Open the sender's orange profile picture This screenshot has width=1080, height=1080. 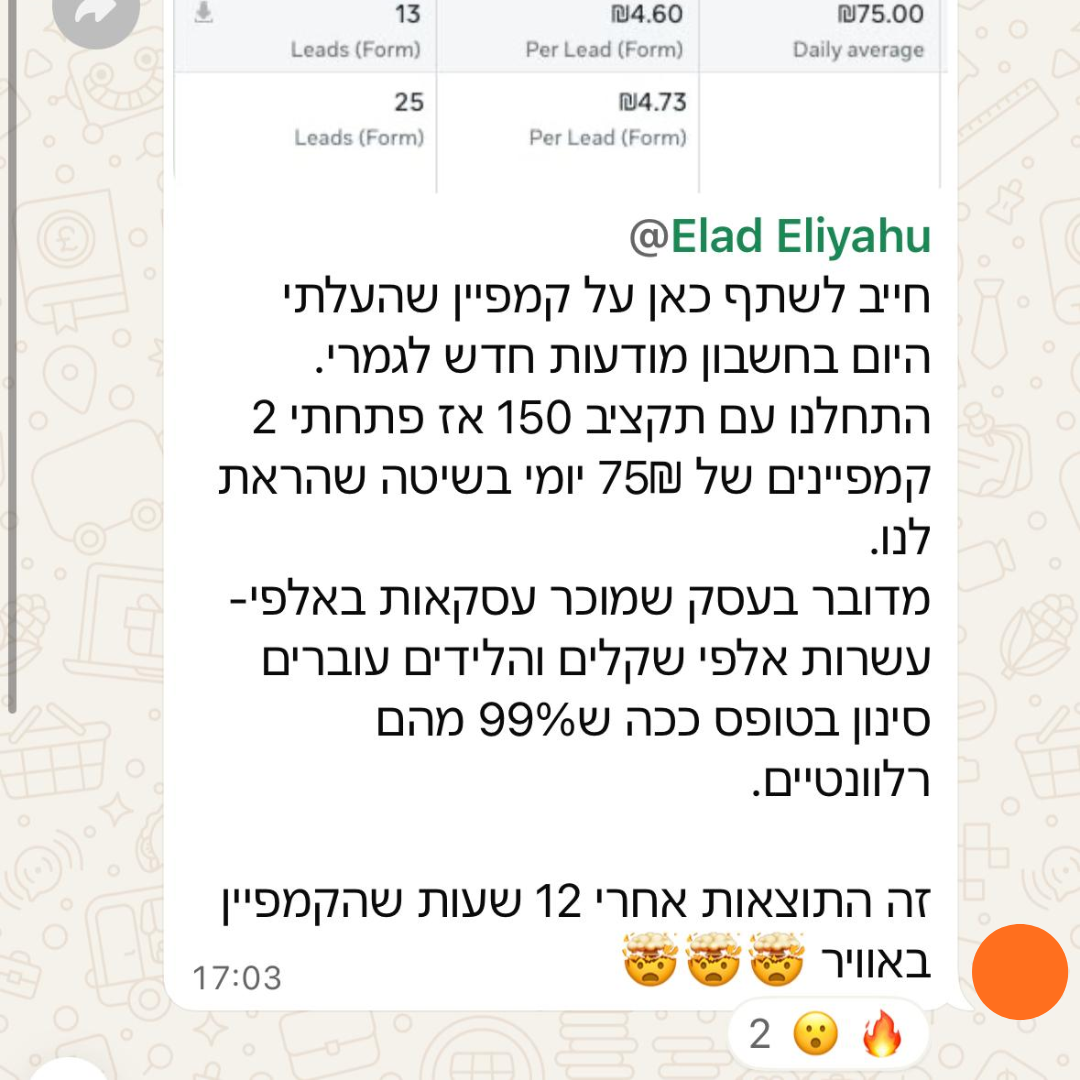(x=1019, y=971)
